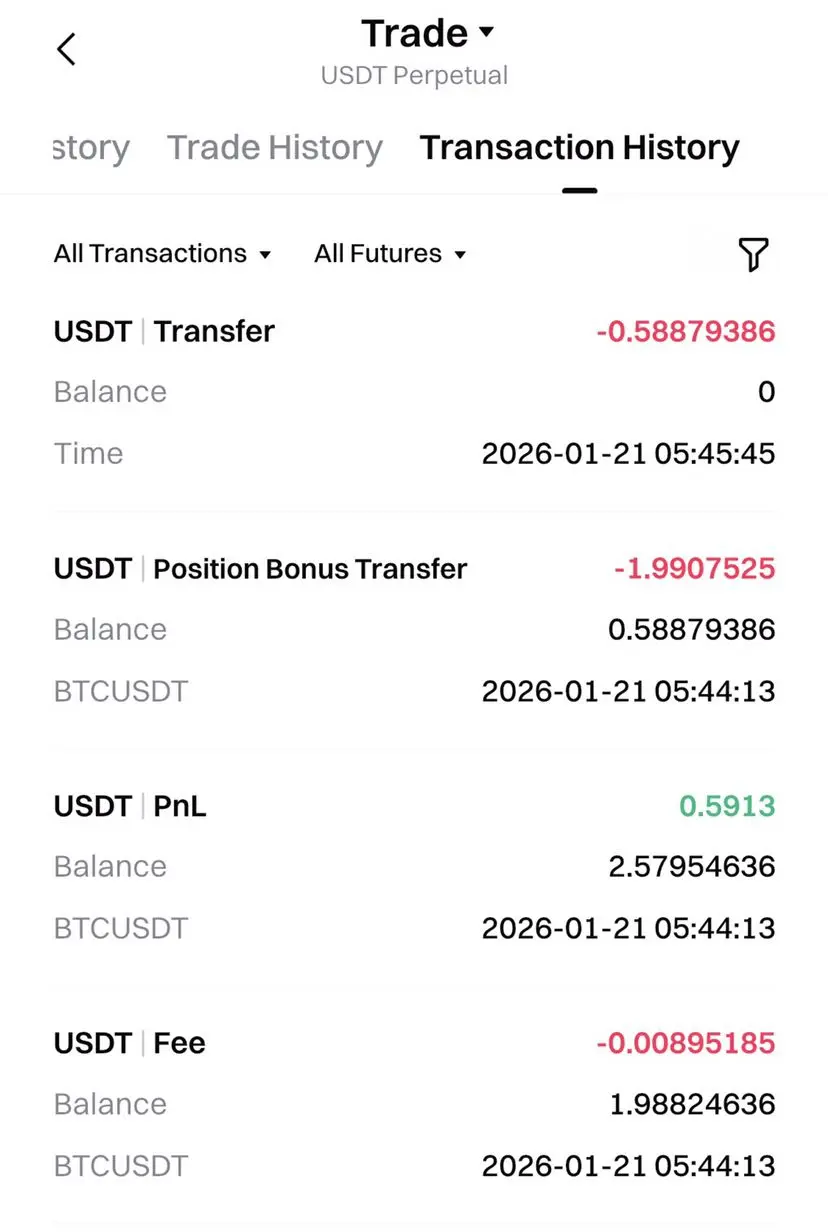Open the All Transactions dropdown
Screen dimensions: 828x1232
coord(162,254)
